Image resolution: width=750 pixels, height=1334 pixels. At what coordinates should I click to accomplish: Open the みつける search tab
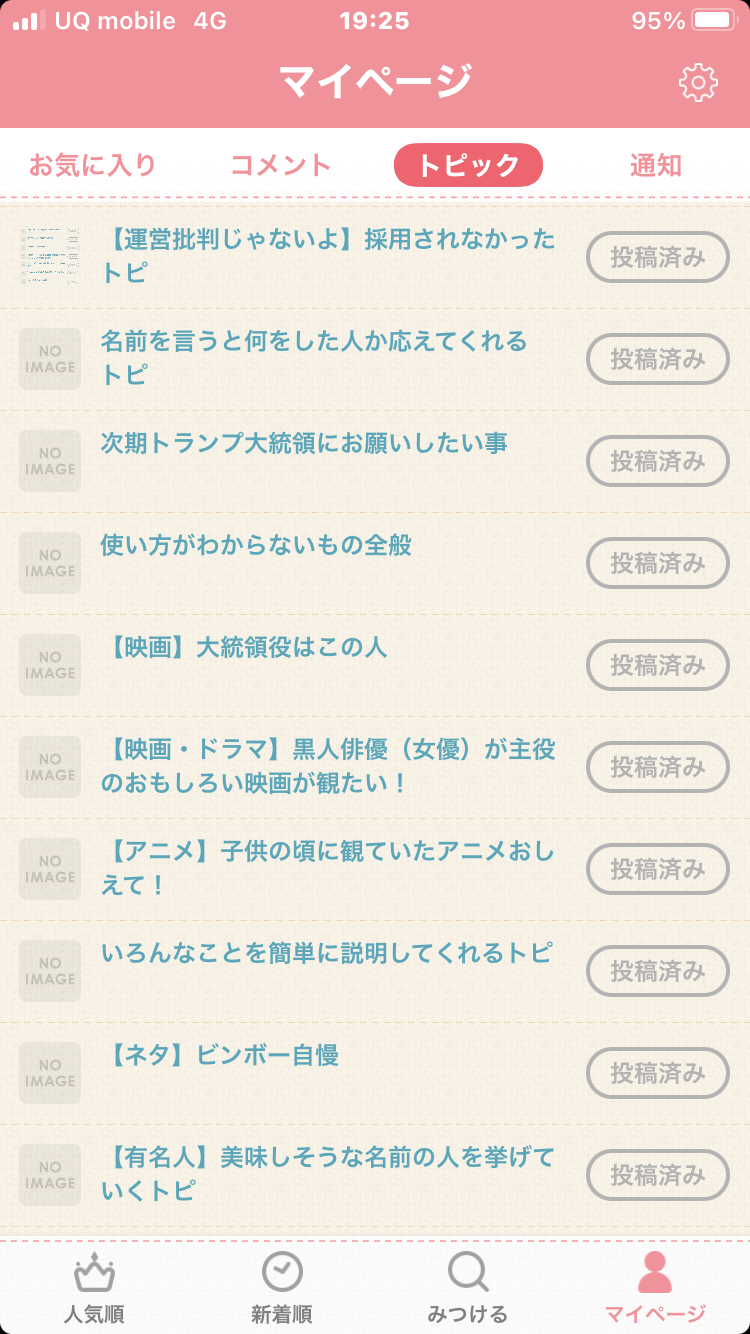coord(468,1288)
